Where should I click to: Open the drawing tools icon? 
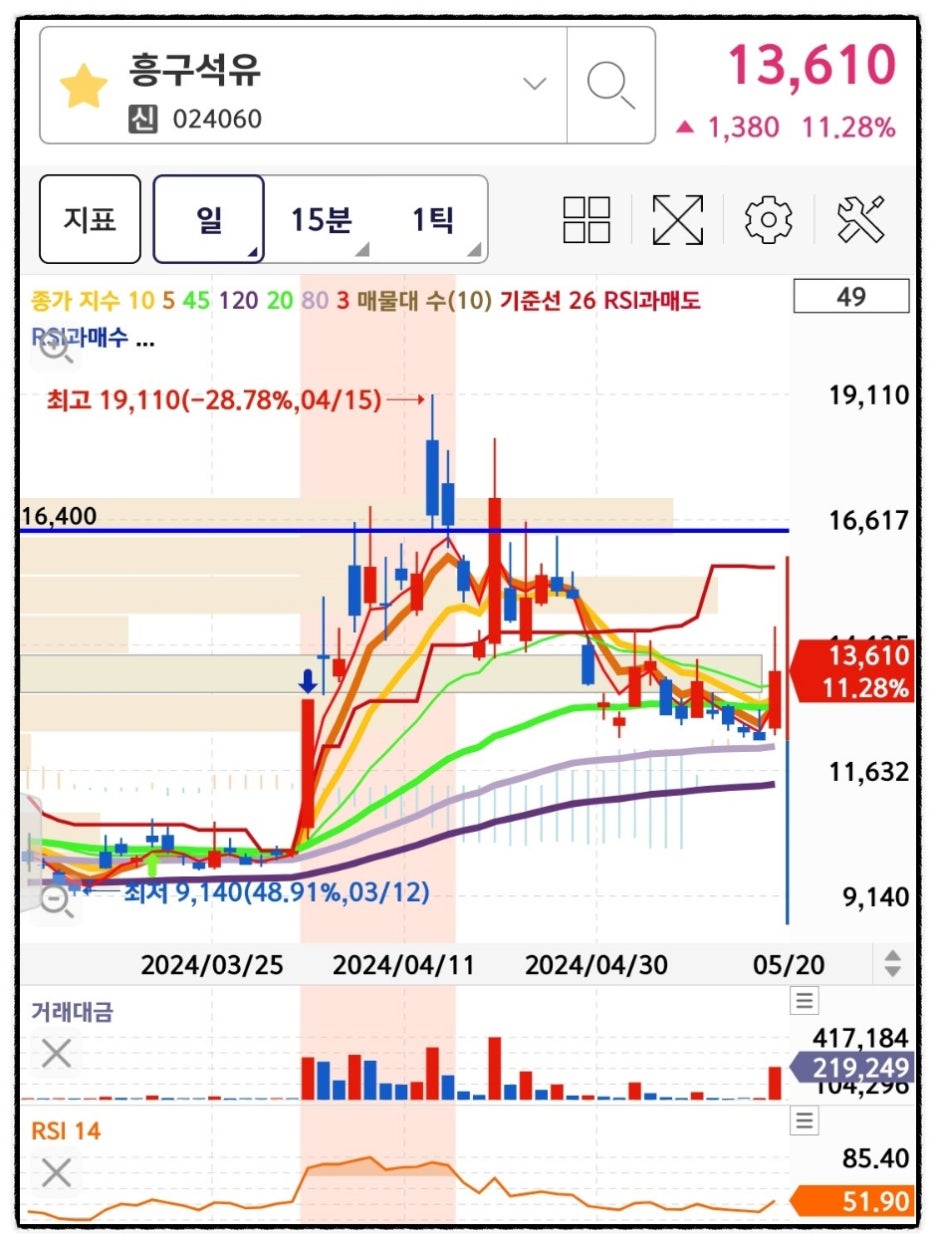click(860, 219)
